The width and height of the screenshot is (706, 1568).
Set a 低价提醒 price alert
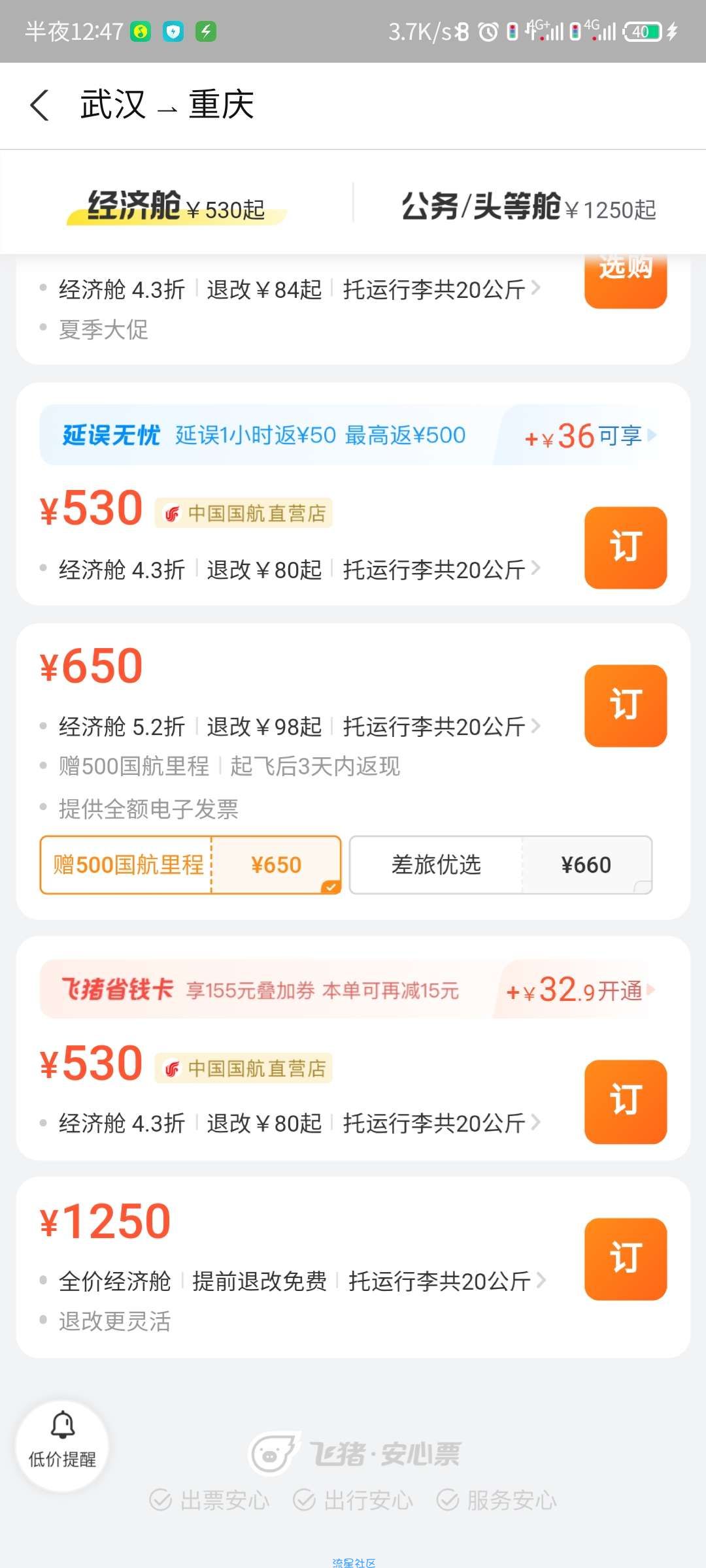click(x=63, y=1446)
